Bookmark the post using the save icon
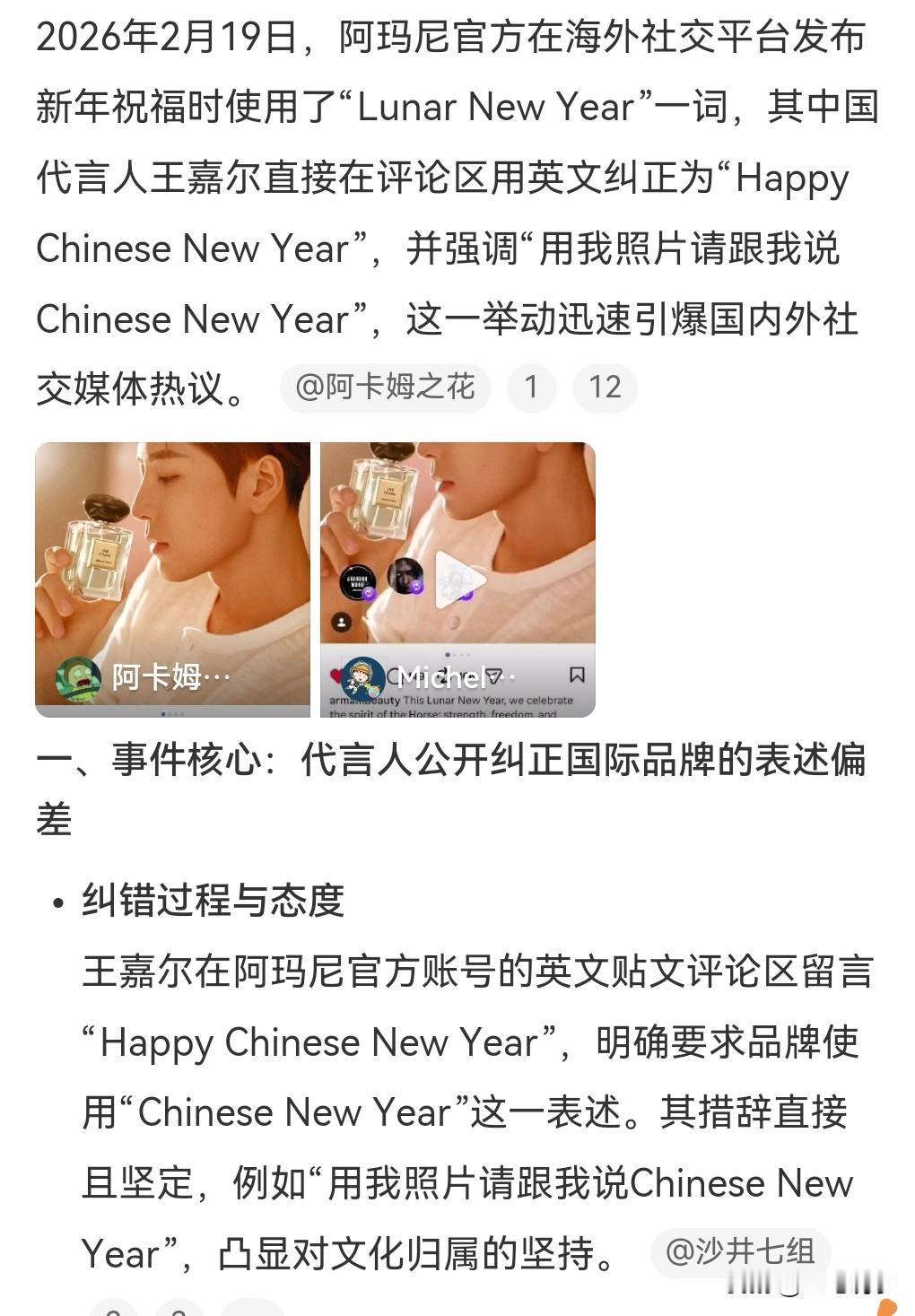 click(x=579, y=674)
